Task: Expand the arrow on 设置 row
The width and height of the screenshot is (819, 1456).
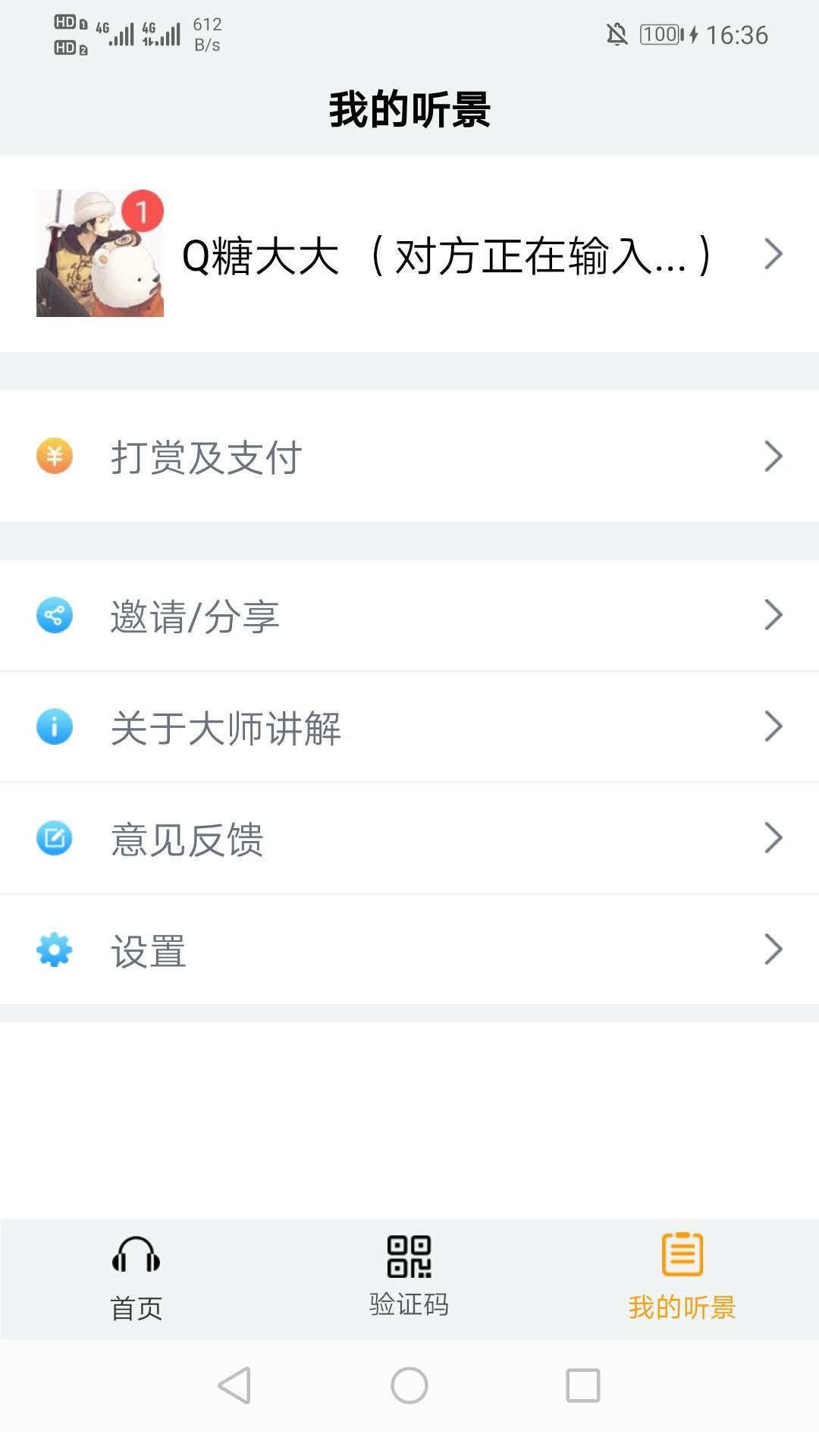Action: 773,948
